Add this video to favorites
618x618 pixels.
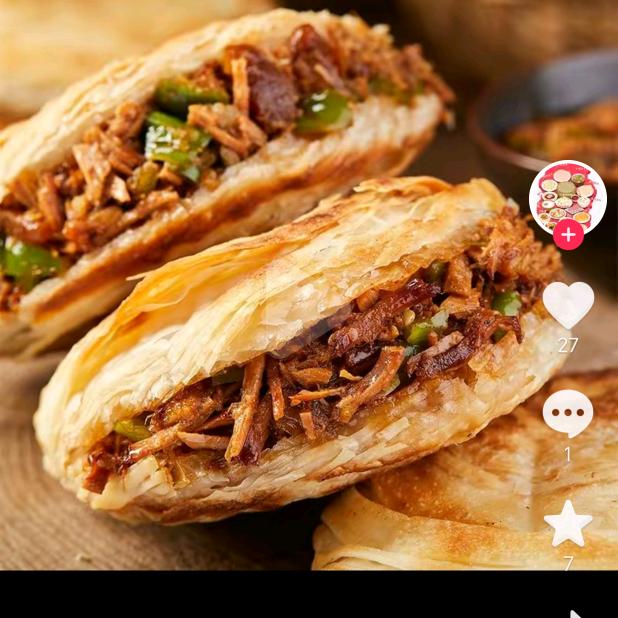(x=568, y=523)
